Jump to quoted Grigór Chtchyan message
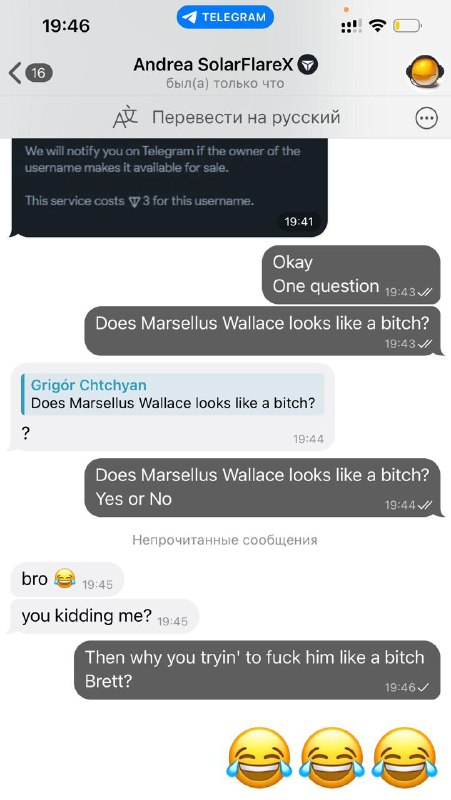The image size is (451, 800). (x=173, y=394)
